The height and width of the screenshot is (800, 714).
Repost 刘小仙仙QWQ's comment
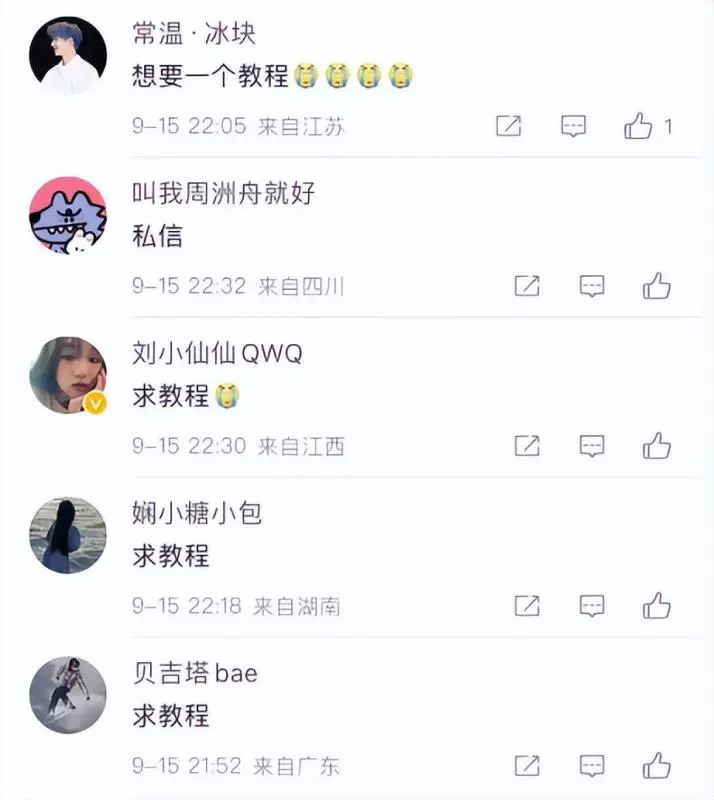(x=527, y=446)
